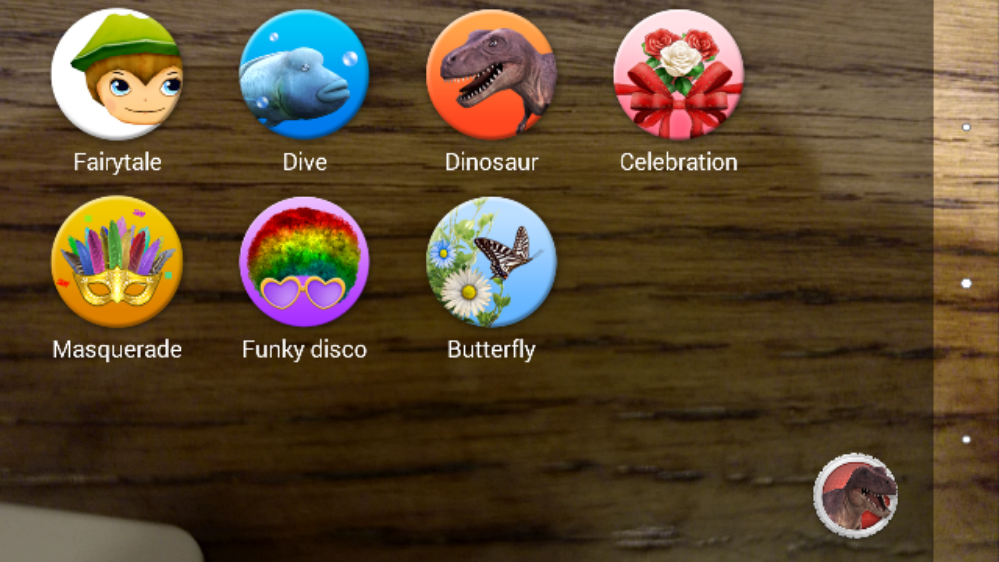
Task: Choose the Dive theme
Action: point(304,75)
